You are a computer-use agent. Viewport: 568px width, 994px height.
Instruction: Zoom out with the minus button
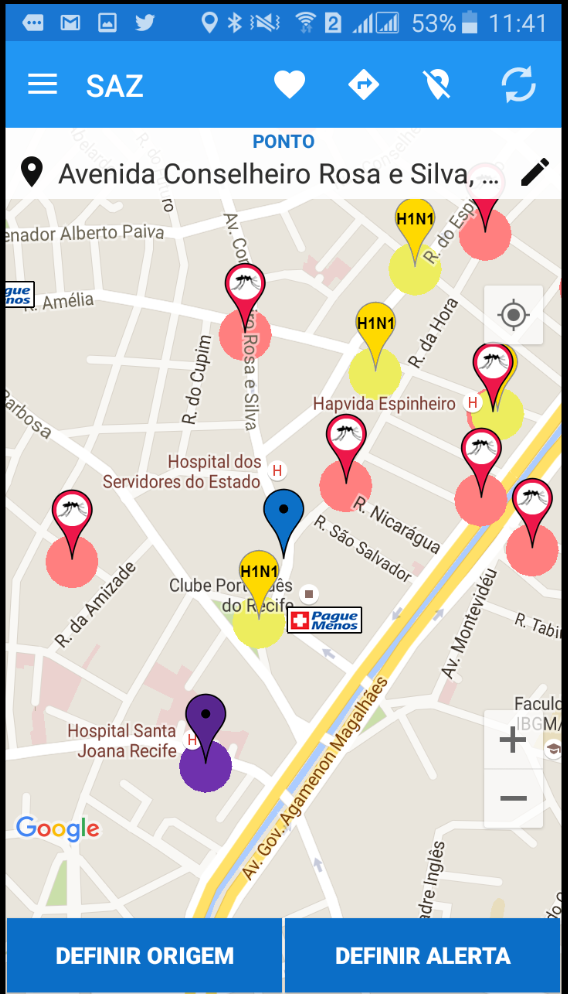(x=513, y=798)
